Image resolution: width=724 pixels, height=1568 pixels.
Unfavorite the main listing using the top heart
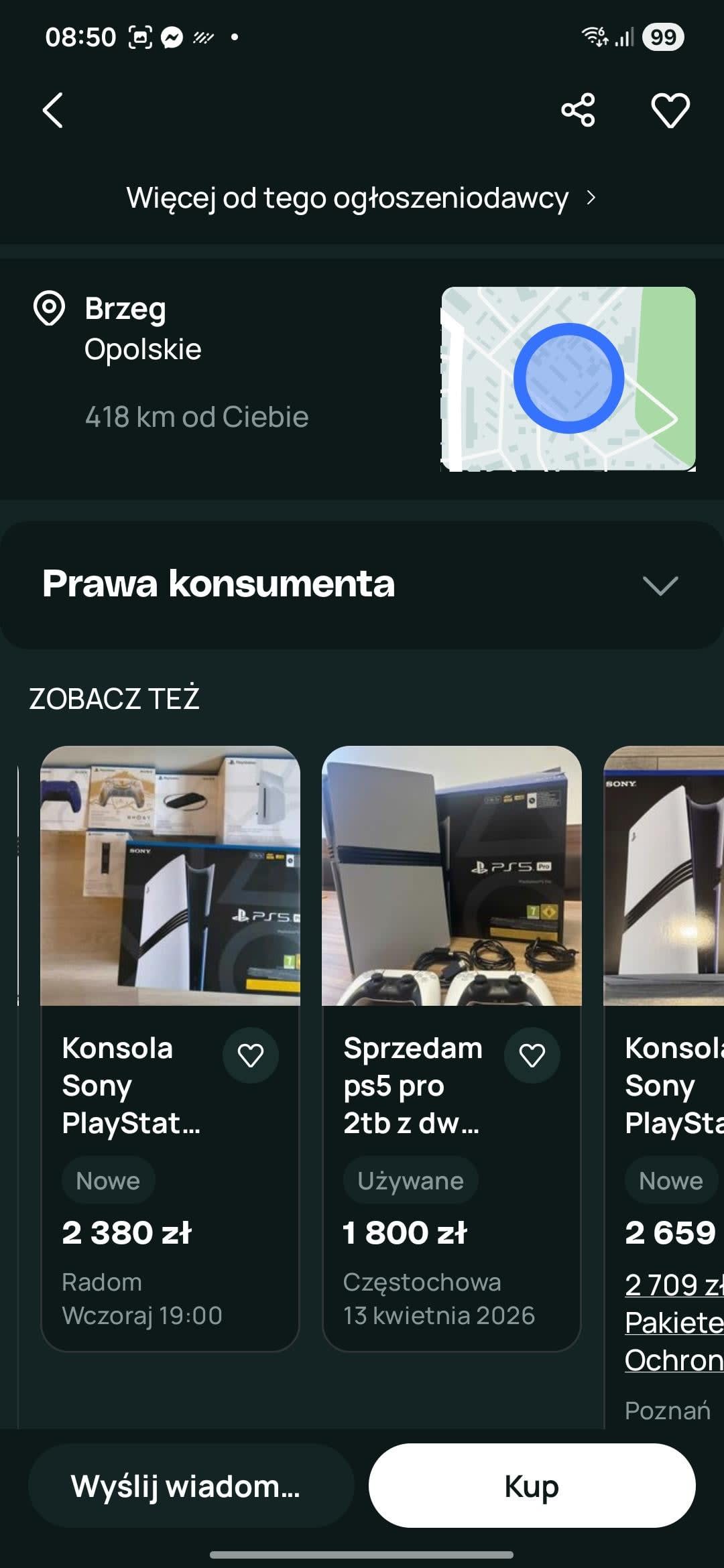[670, 111]
